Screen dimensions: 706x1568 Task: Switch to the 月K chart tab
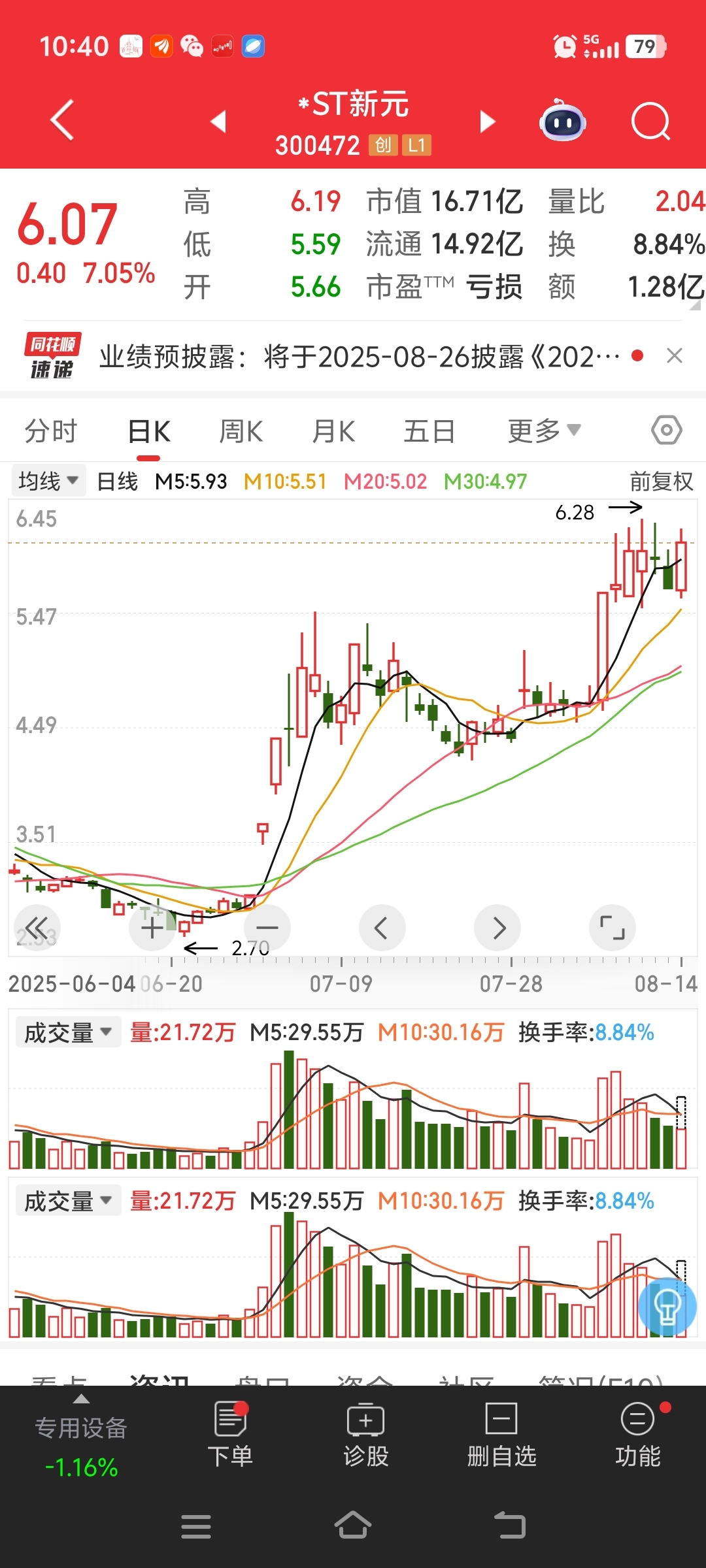(333, 431)
